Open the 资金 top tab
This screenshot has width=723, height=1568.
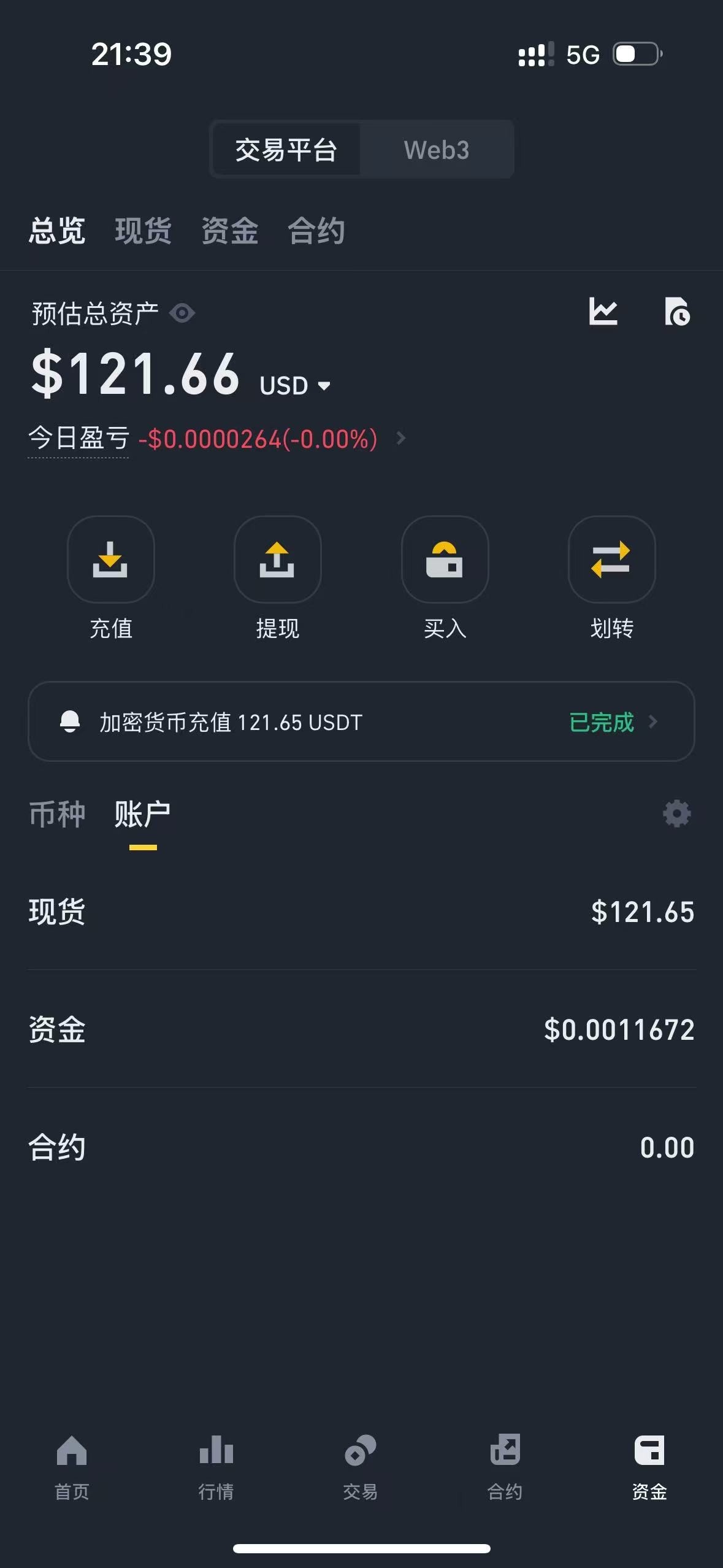(230, 231)
